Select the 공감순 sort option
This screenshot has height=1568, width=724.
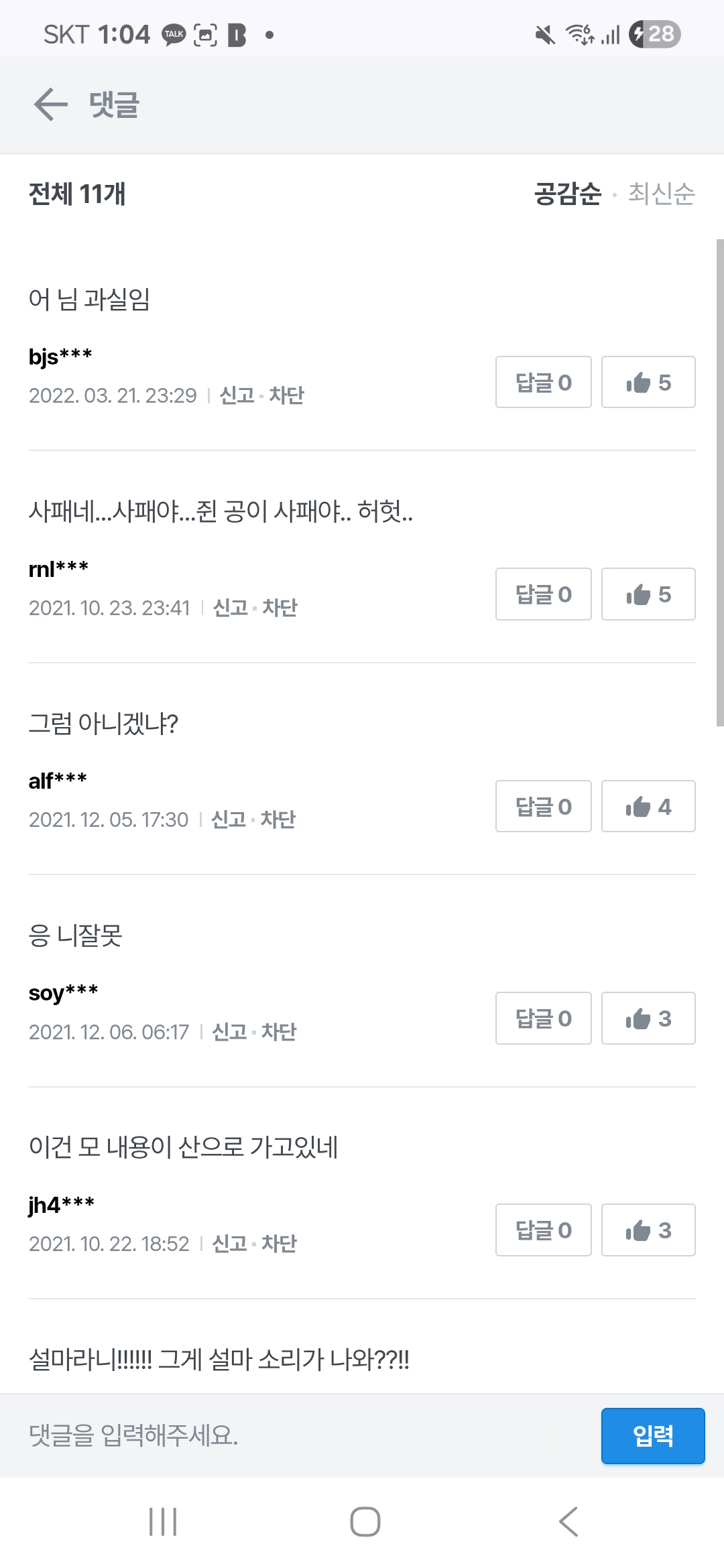point(568,194)
